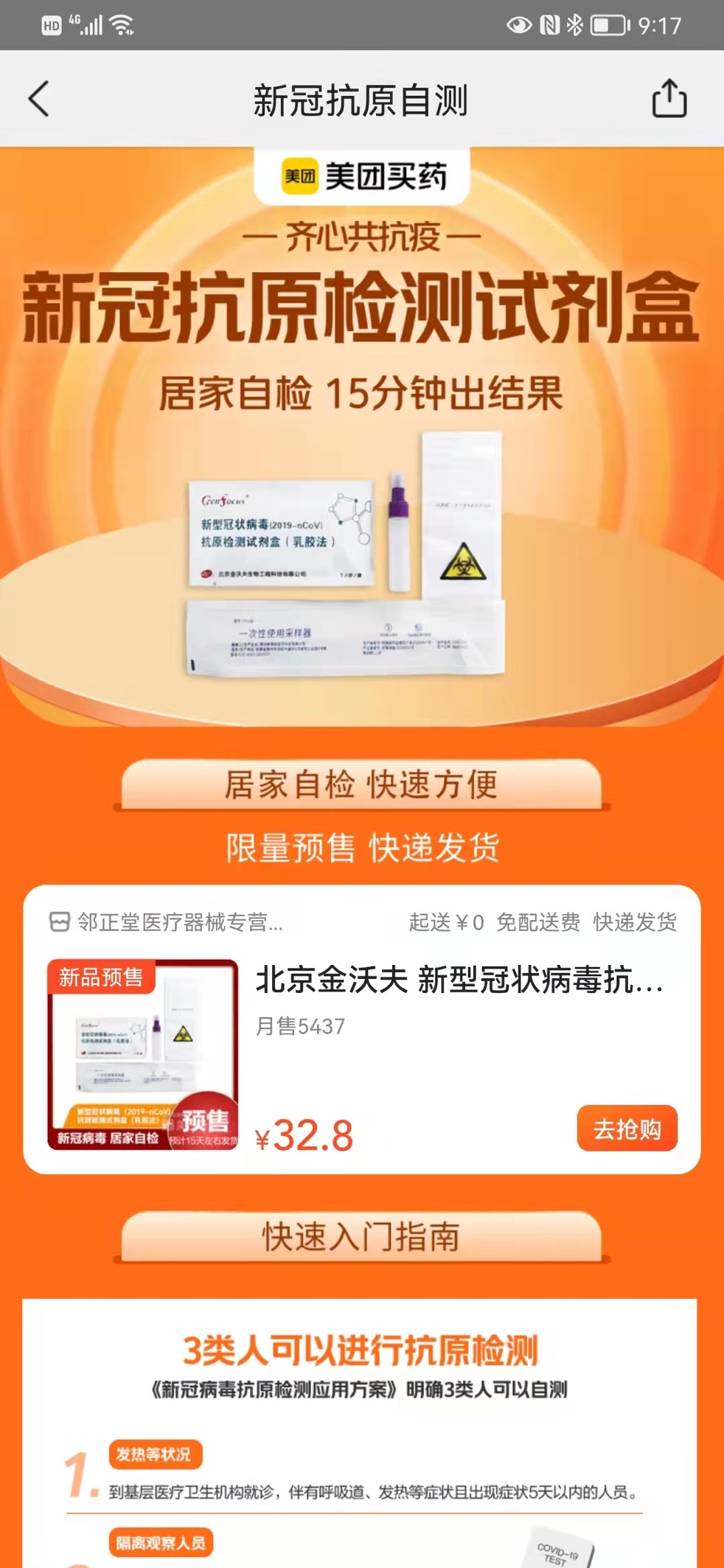Share this antigen self-test page
Viewport: 724px width, 1568px height.
[669, 99]
